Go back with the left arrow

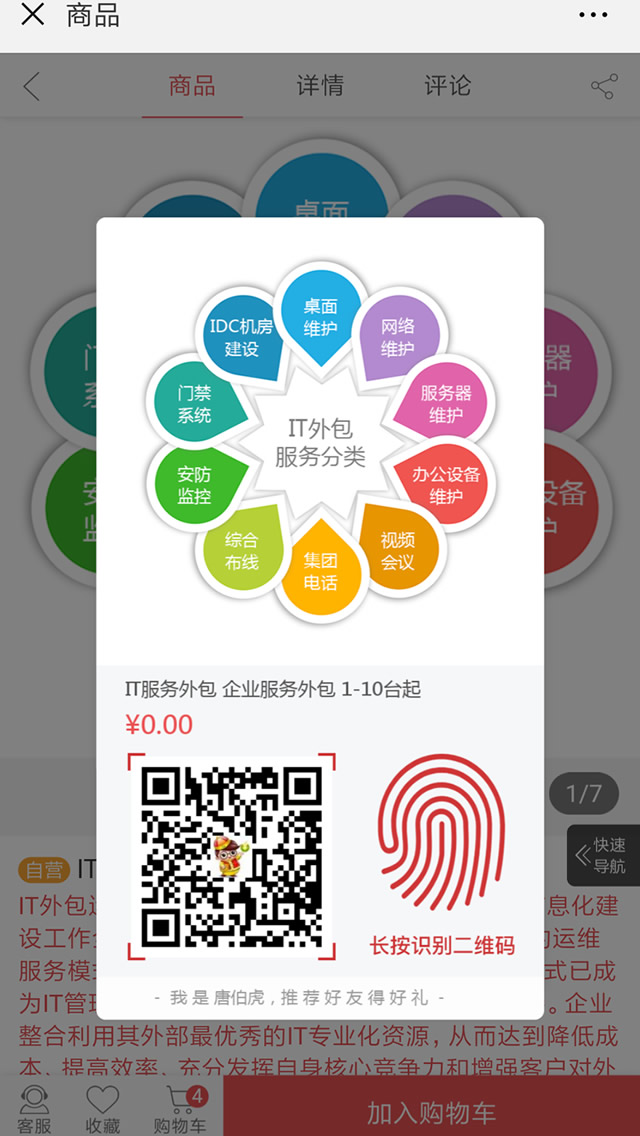point(32,87)
